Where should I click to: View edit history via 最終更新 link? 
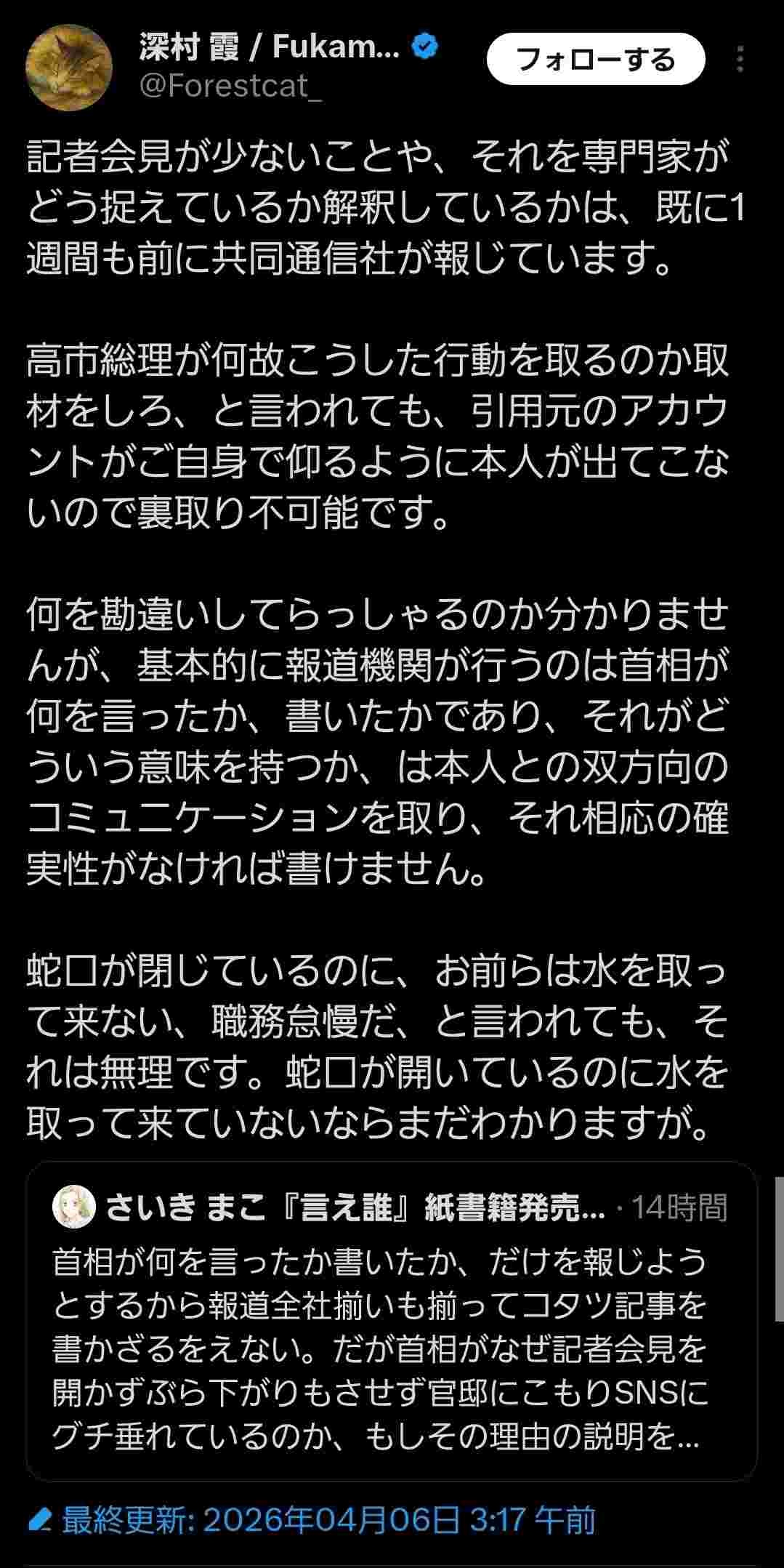[x=312, y=1519]
